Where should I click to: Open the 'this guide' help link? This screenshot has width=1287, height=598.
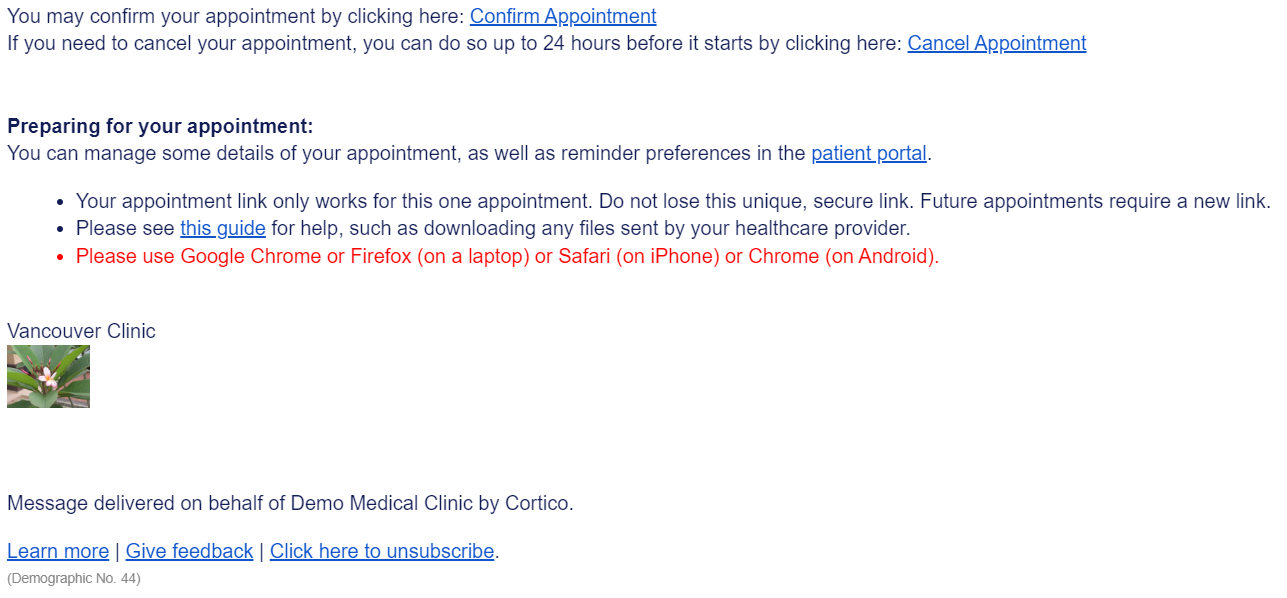pos(222,228)
